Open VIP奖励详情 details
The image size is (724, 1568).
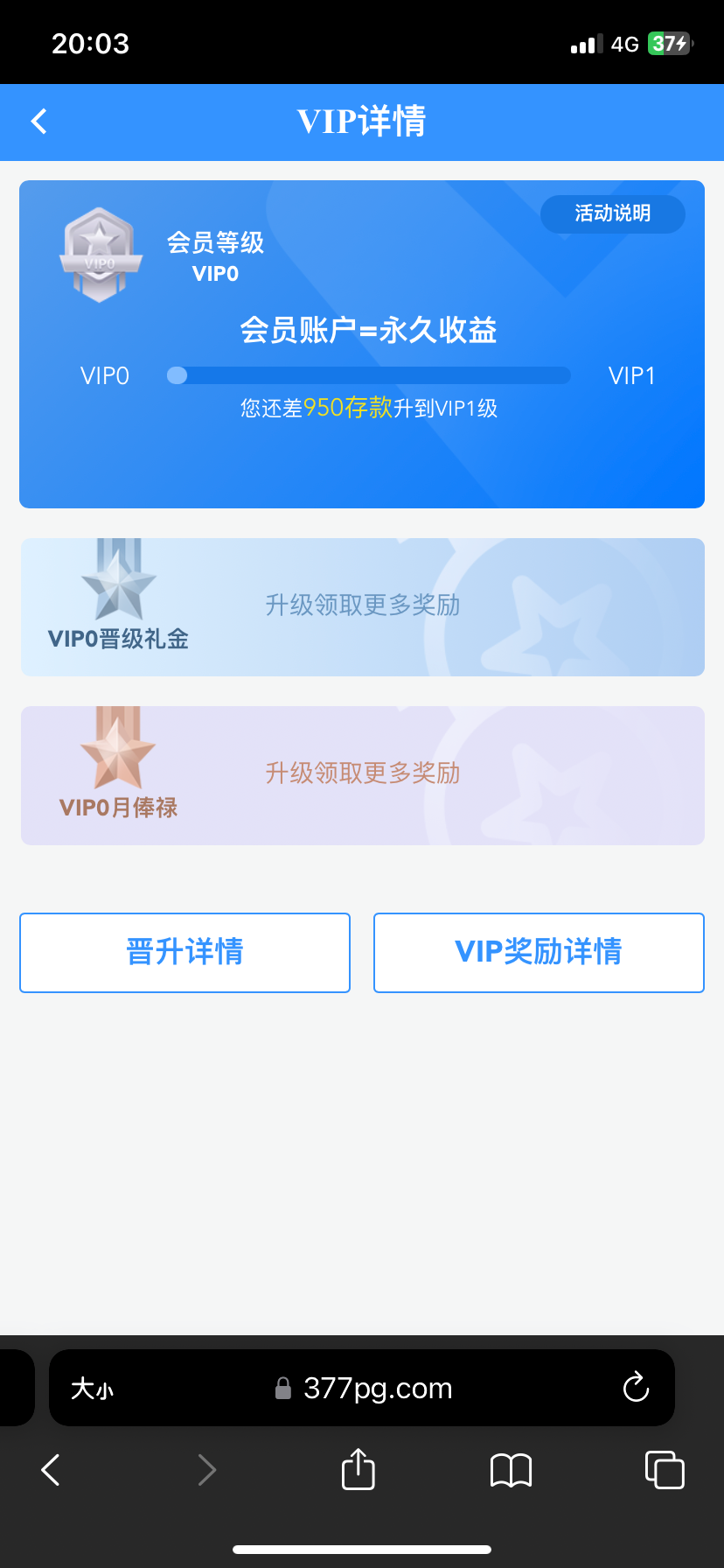538,952
